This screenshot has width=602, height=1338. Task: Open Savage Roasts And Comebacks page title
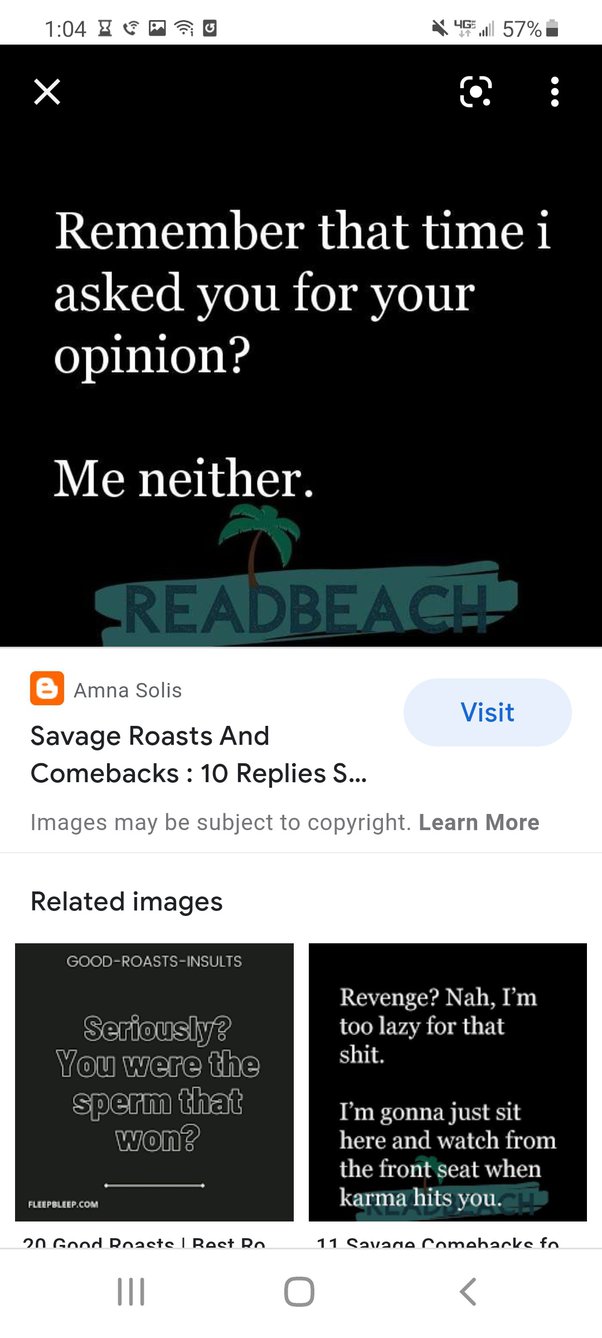198,754
